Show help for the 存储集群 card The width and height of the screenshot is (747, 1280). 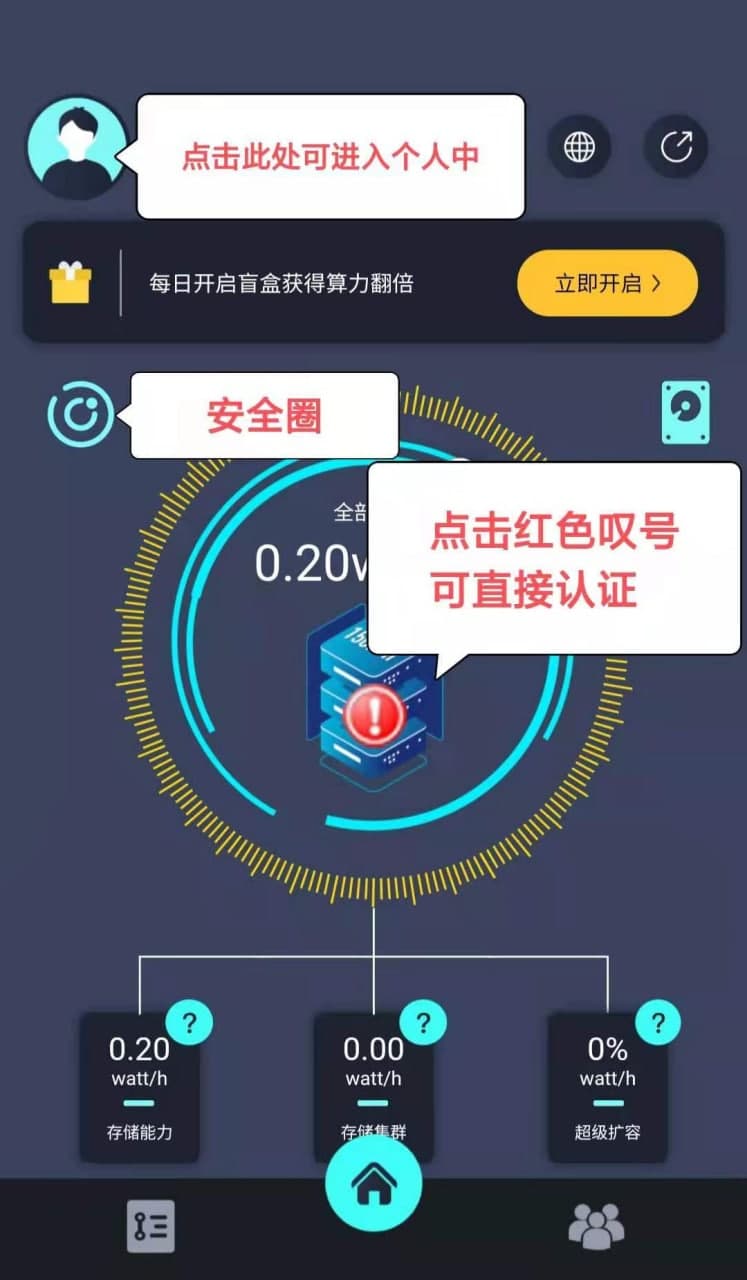point(423,1022)
